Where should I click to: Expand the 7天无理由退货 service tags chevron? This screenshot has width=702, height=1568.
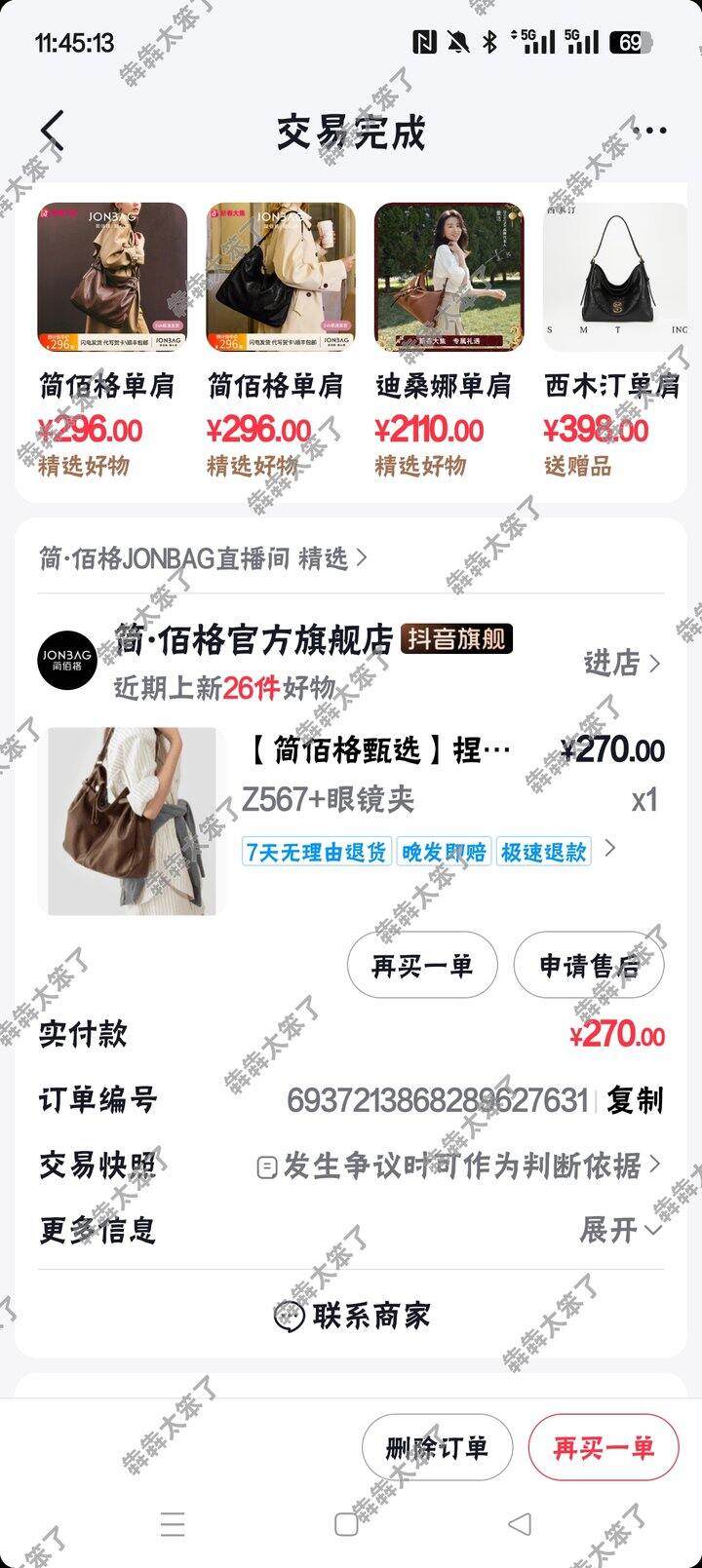610,849
